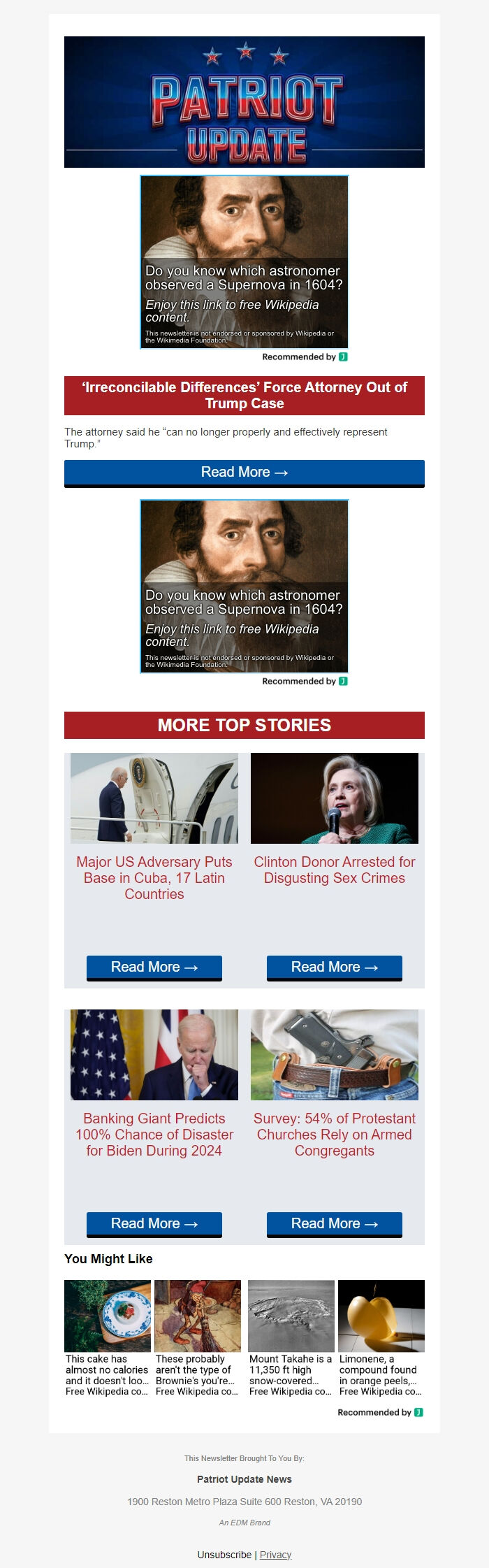Open the Brownie recommendation tile

pyautogui.click(x=197, y=1339)
